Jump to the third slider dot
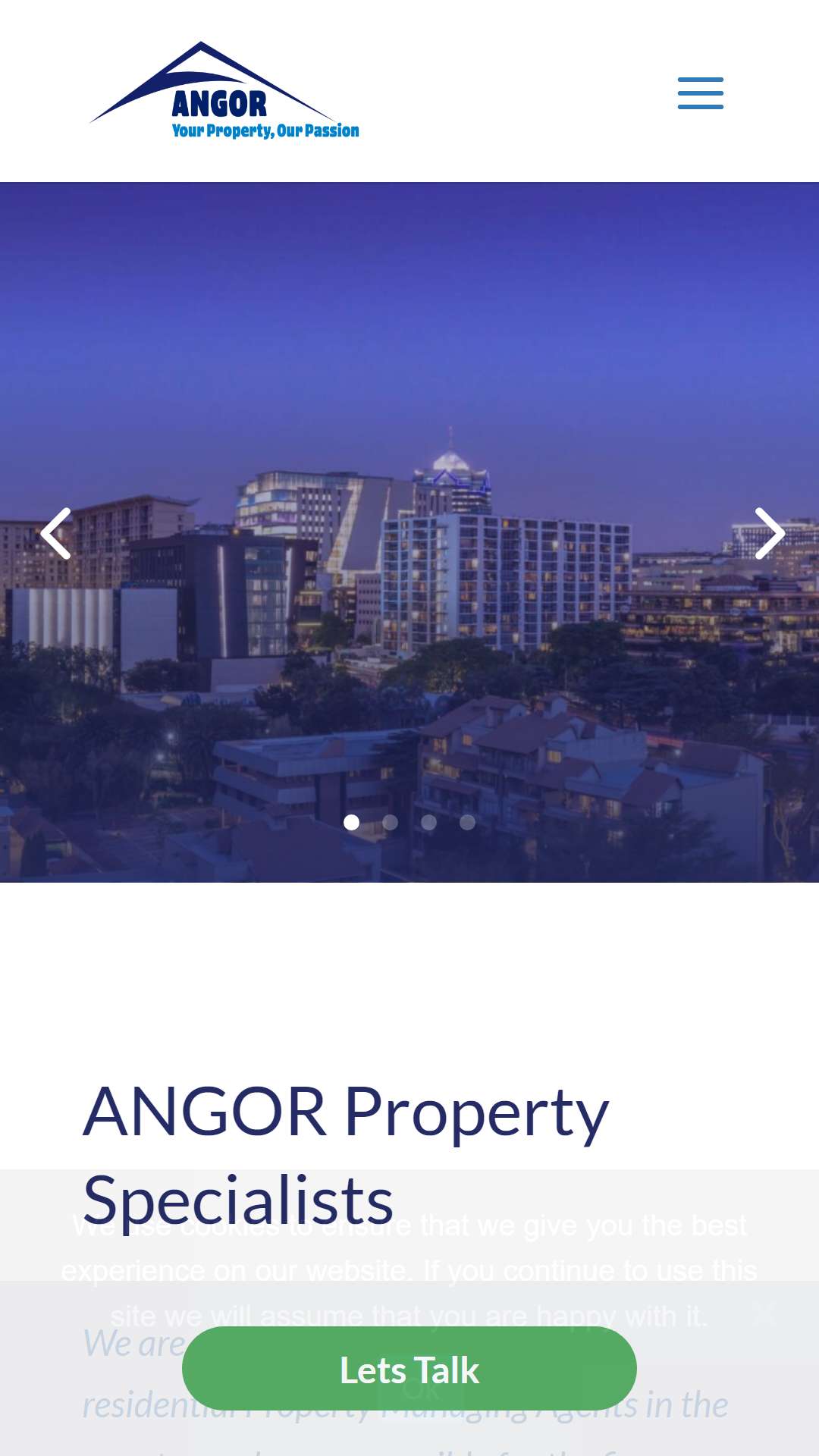 pyautogui.click(x=429, y=822)
